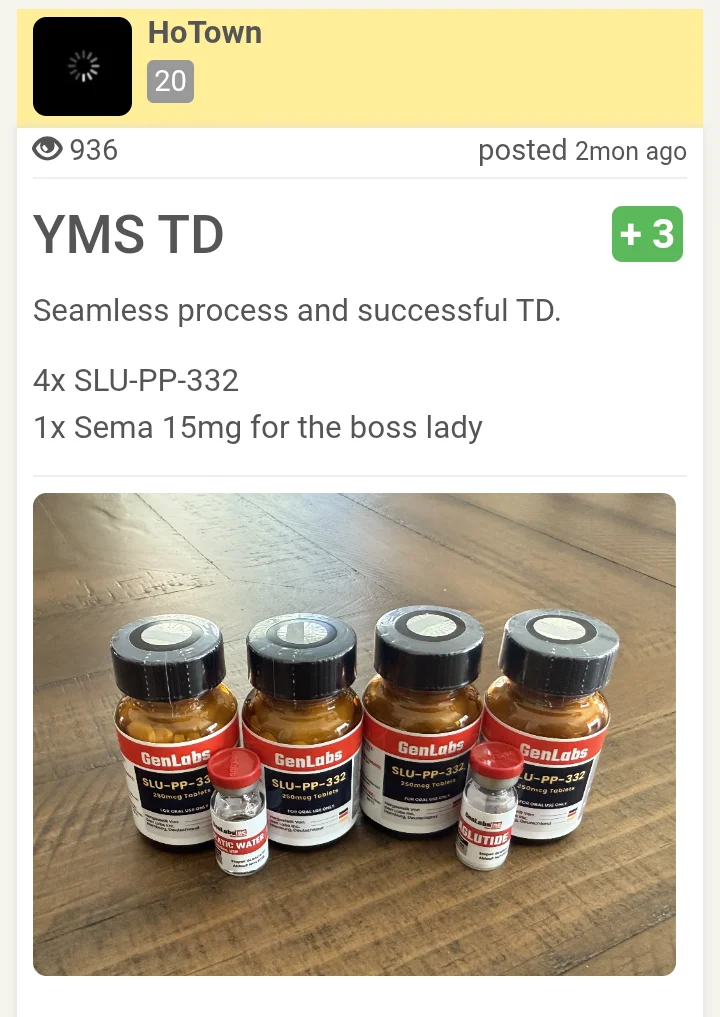Open the HoTown user profile
This screenshot has width=720, height=1017.
coord(204,33)
